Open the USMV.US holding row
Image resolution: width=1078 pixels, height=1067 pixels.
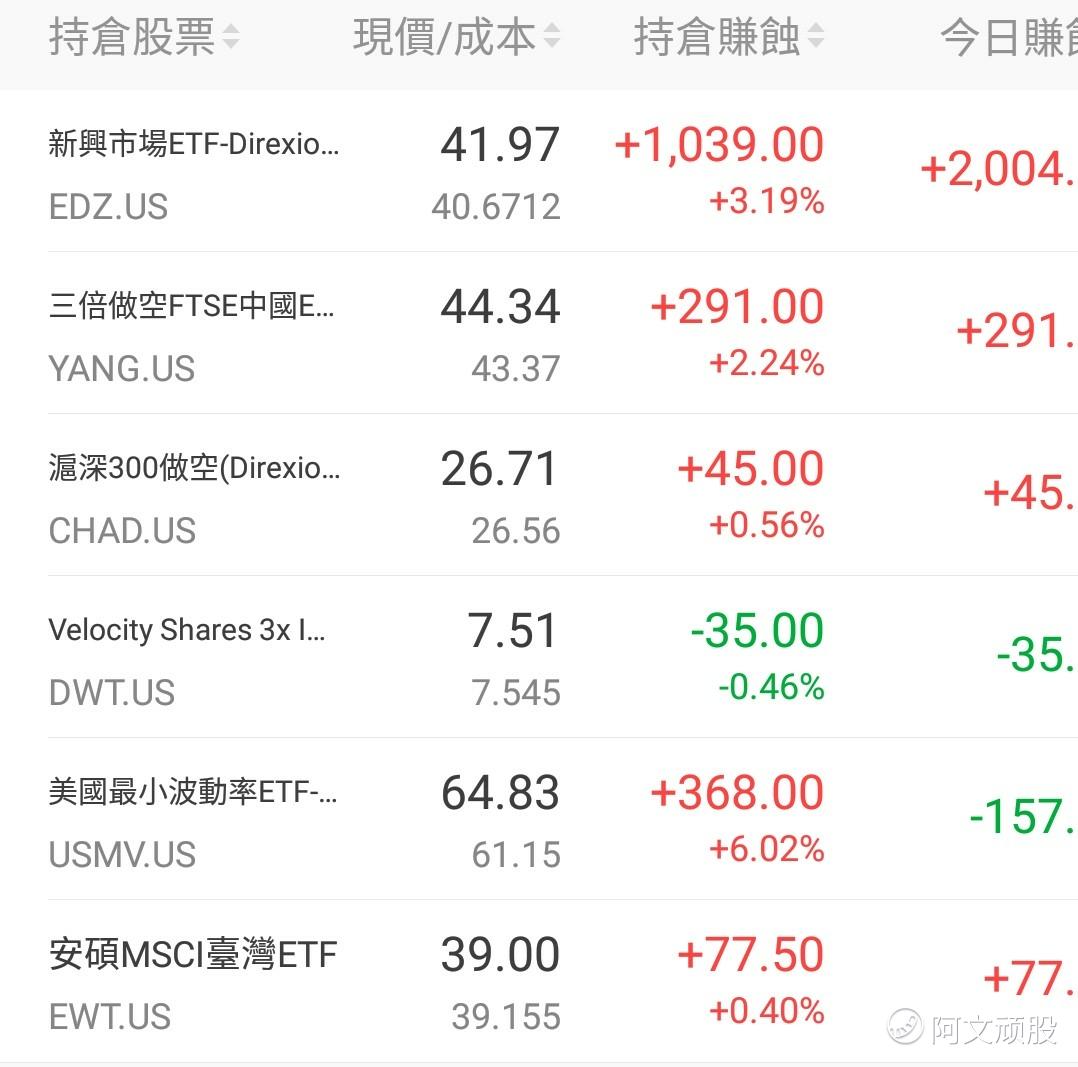click(x=539, y=820)
